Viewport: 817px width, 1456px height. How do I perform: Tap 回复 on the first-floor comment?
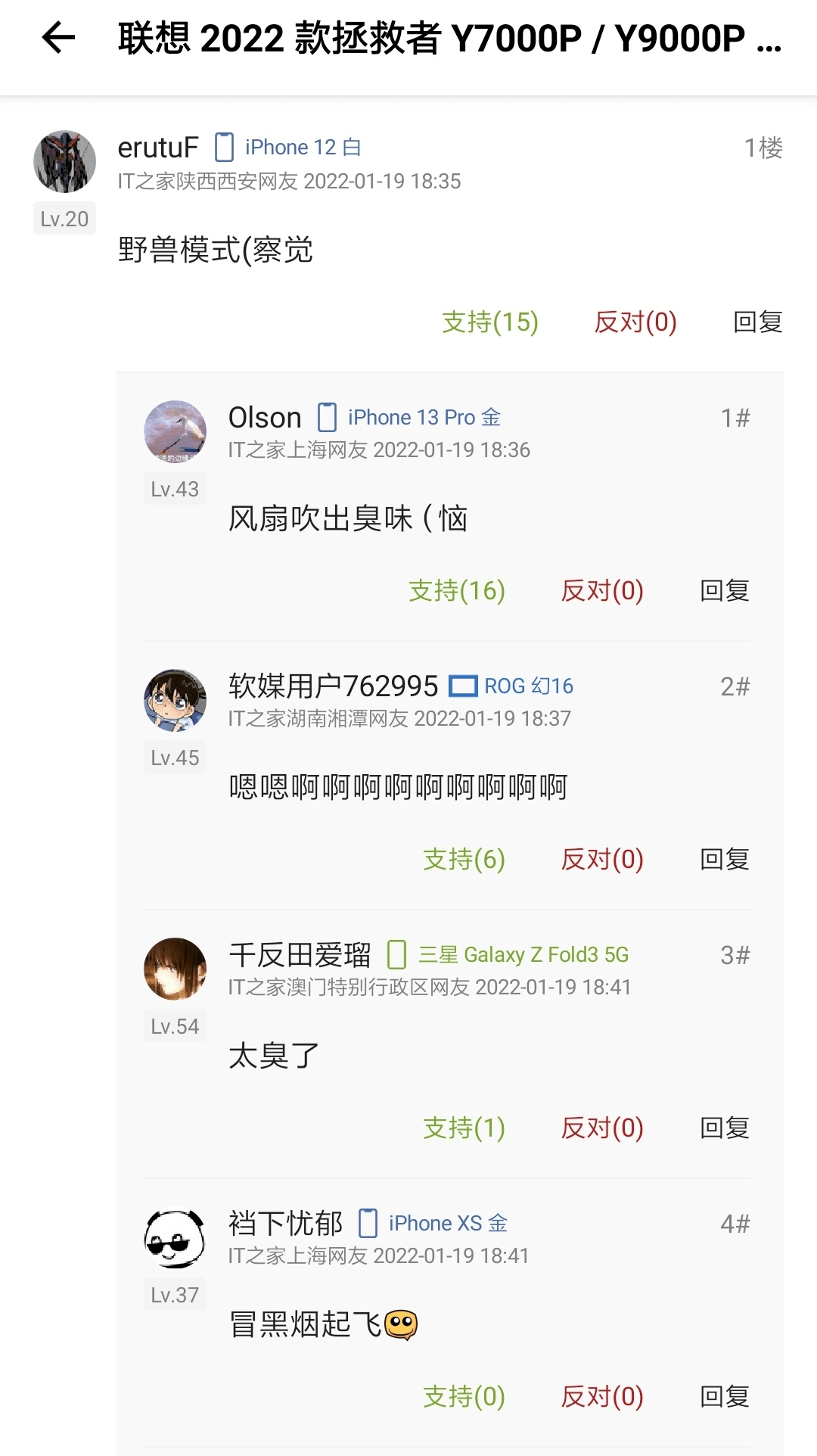(759, 322)
